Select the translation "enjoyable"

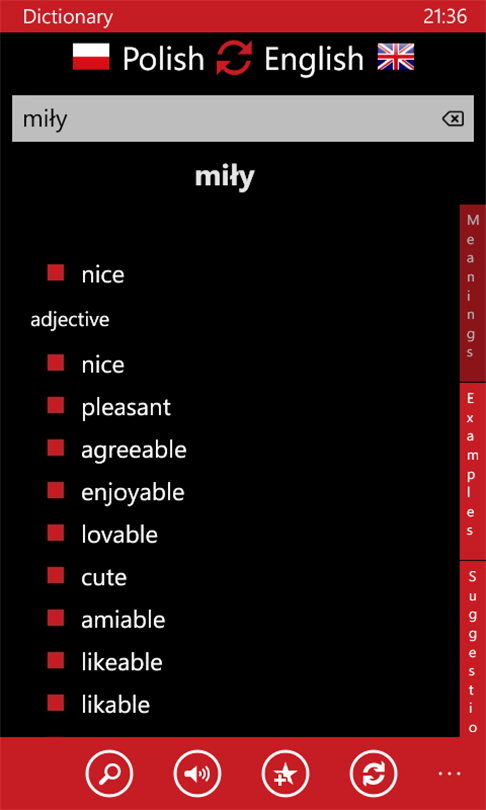click(x=133, y=492)
